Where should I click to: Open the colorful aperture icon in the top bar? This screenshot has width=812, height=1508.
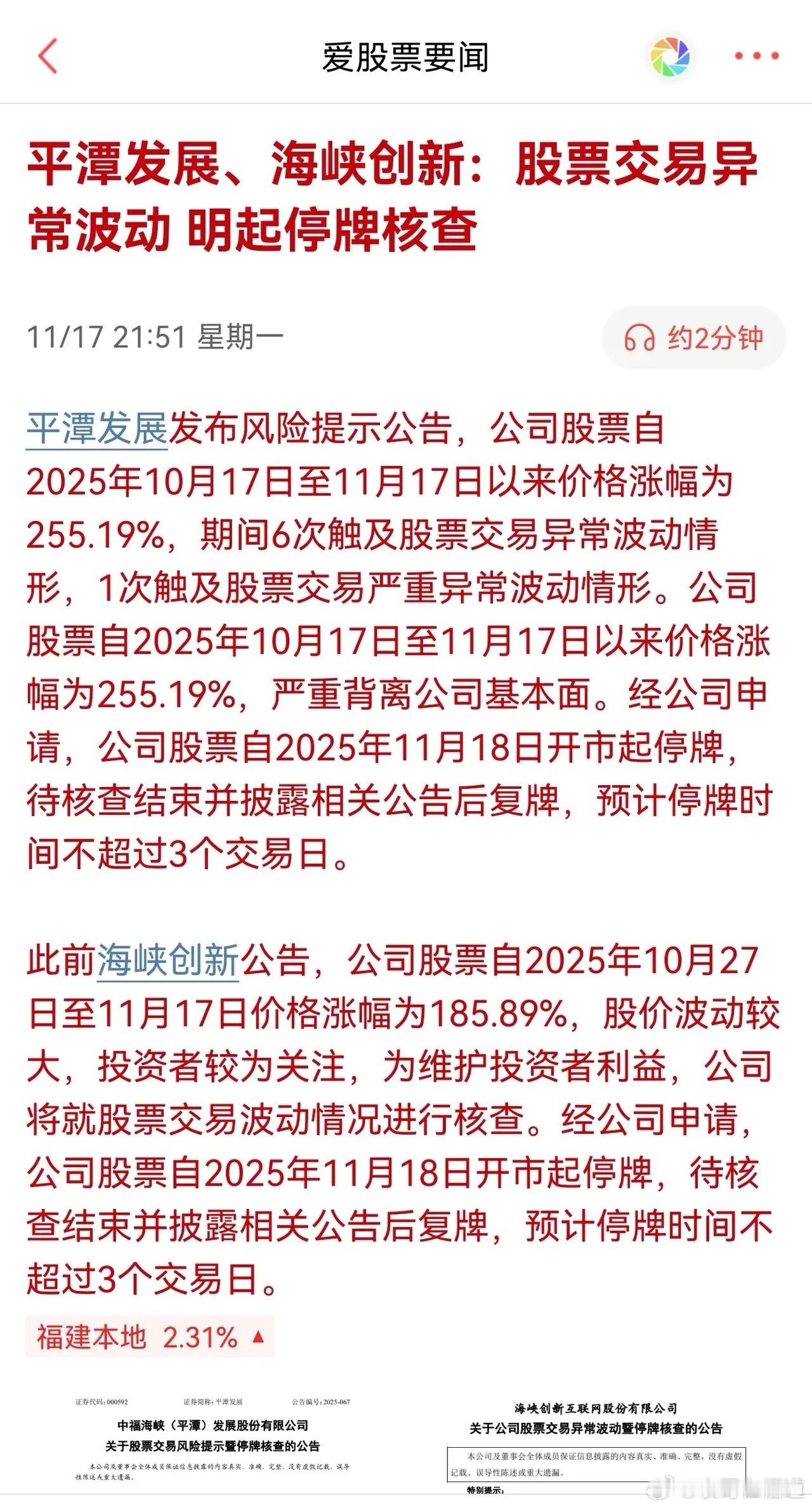click(669, 54)
